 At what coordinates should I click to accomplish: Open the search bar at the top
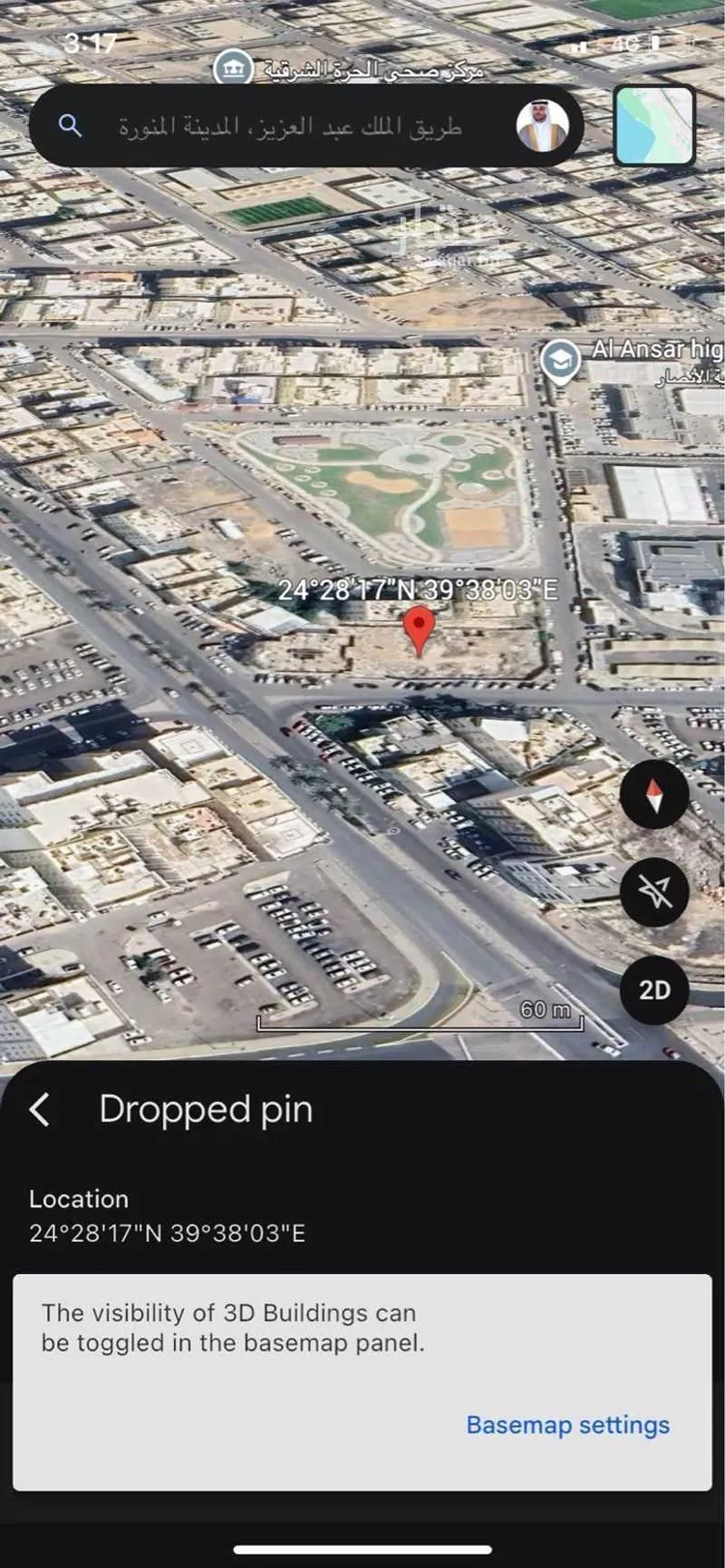pyautogui.click(x=290, y=126)
